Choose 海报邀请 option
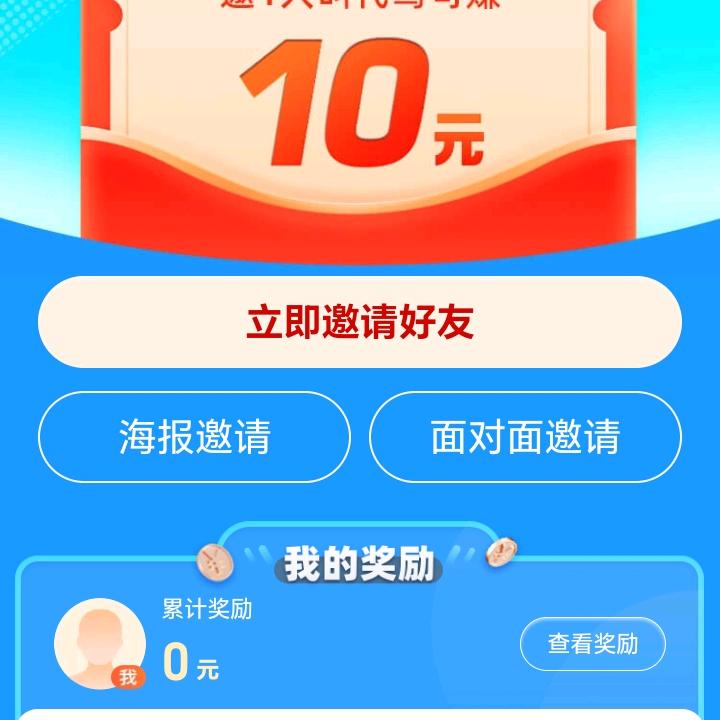The height and width of the screenshot is (720, 720). [x=195, y=437]
